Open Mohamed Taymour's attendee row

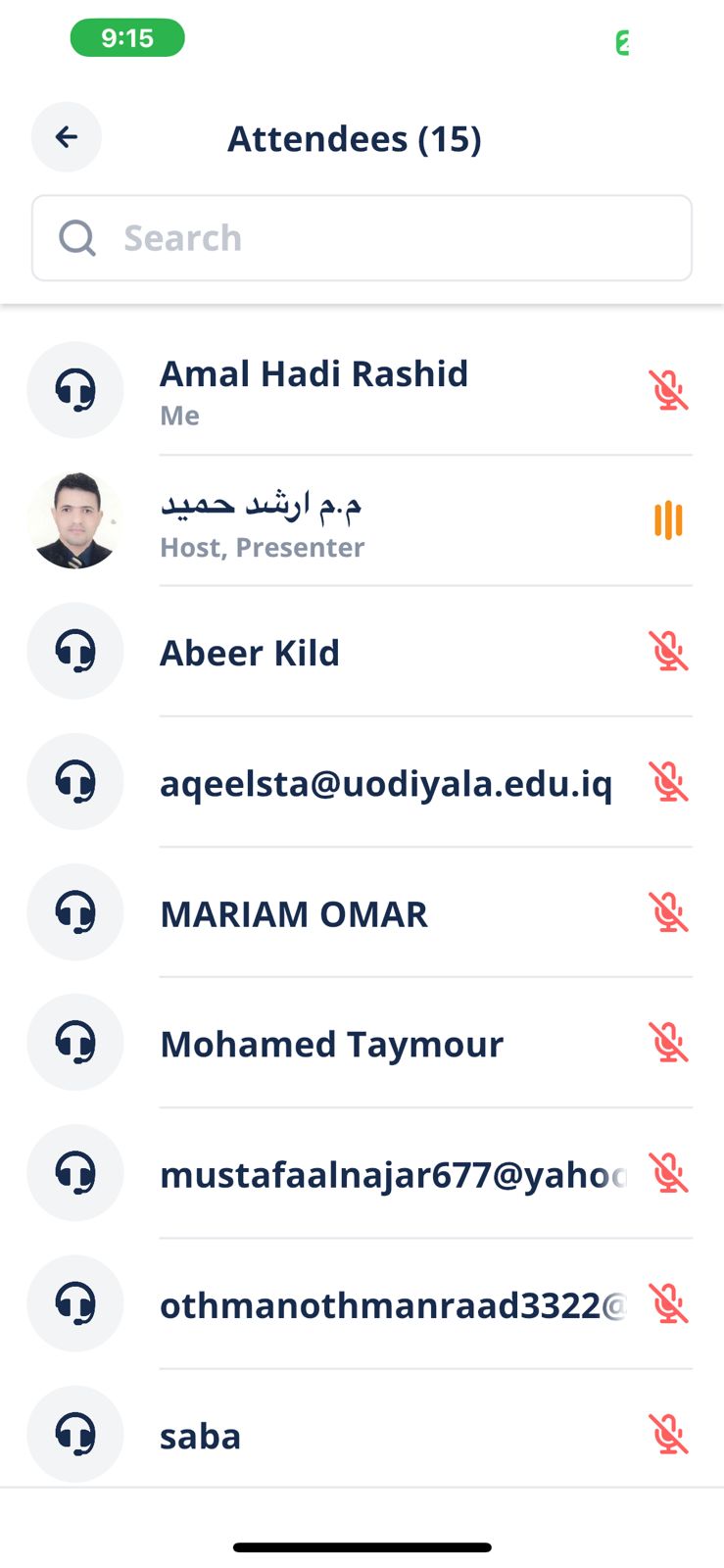[362, 1042]
